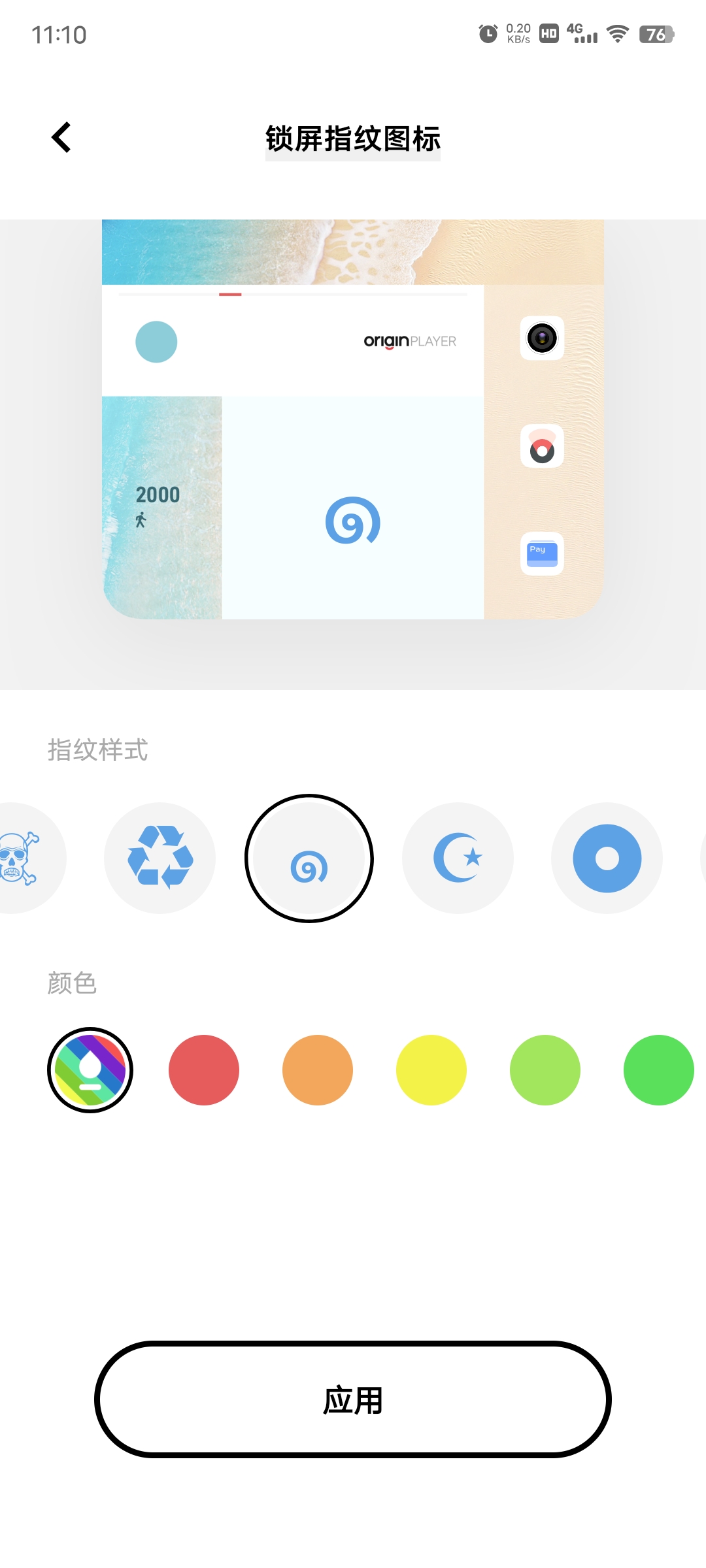Choose the solid ring fingerprint style

pyautogui.click(x=607, y=858)
